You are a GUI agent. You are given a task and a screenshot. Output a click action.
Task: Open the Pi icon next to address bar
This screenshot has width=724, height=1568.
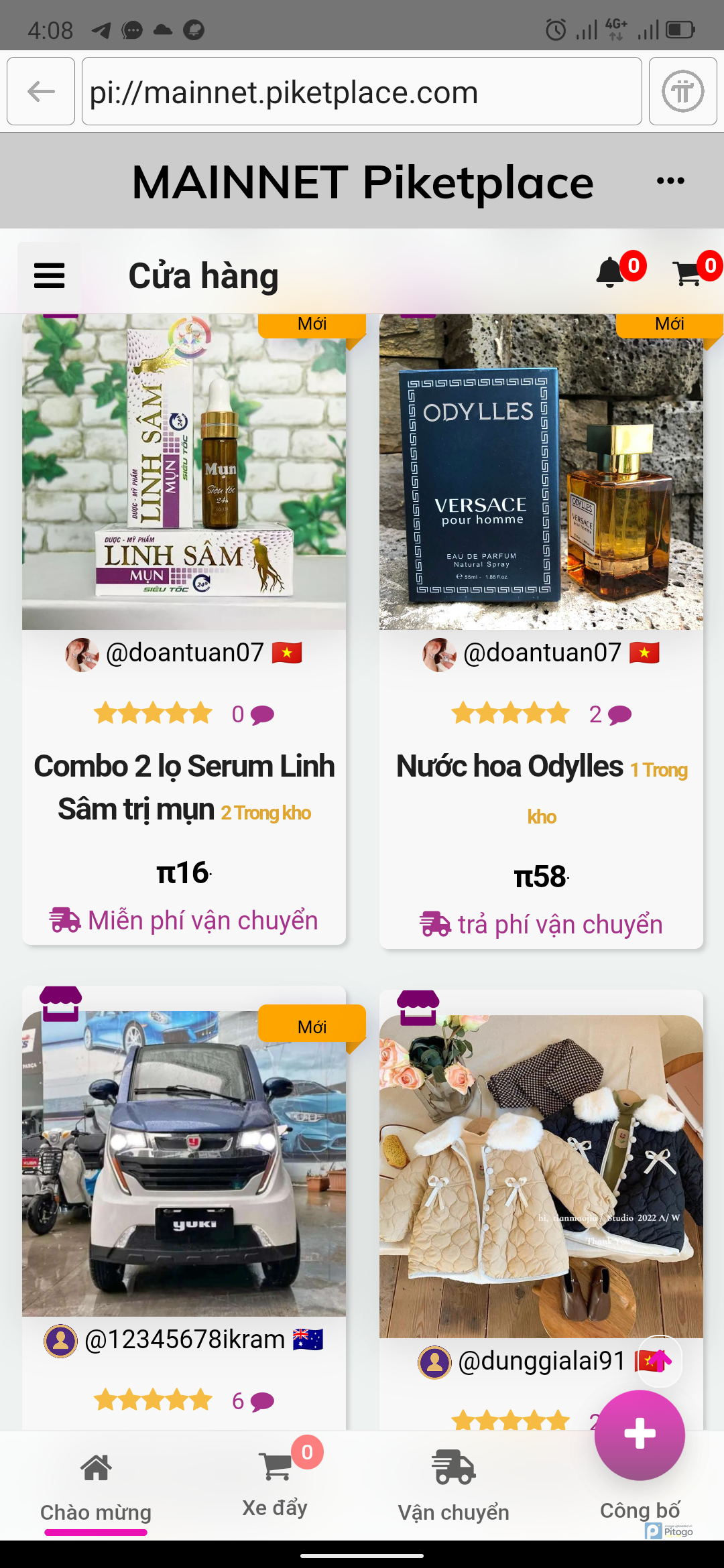pos(682,91)
